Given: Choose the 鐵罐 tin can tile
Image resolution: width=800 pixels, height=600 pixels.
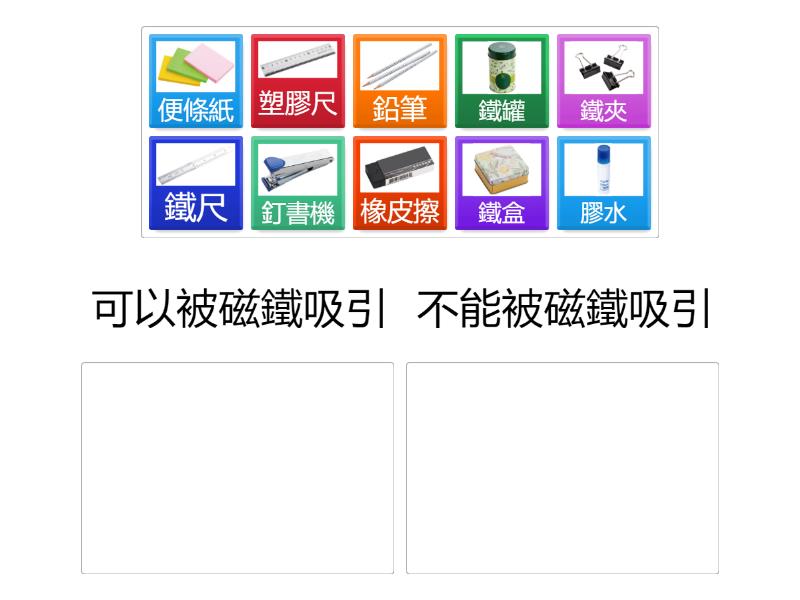Looking at the screenshot, I should (502, 81).
